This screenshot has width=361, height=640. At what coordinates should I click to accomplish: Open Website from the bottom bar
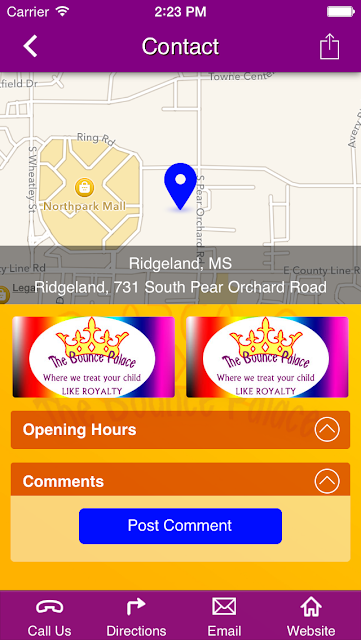pos(311,616)
